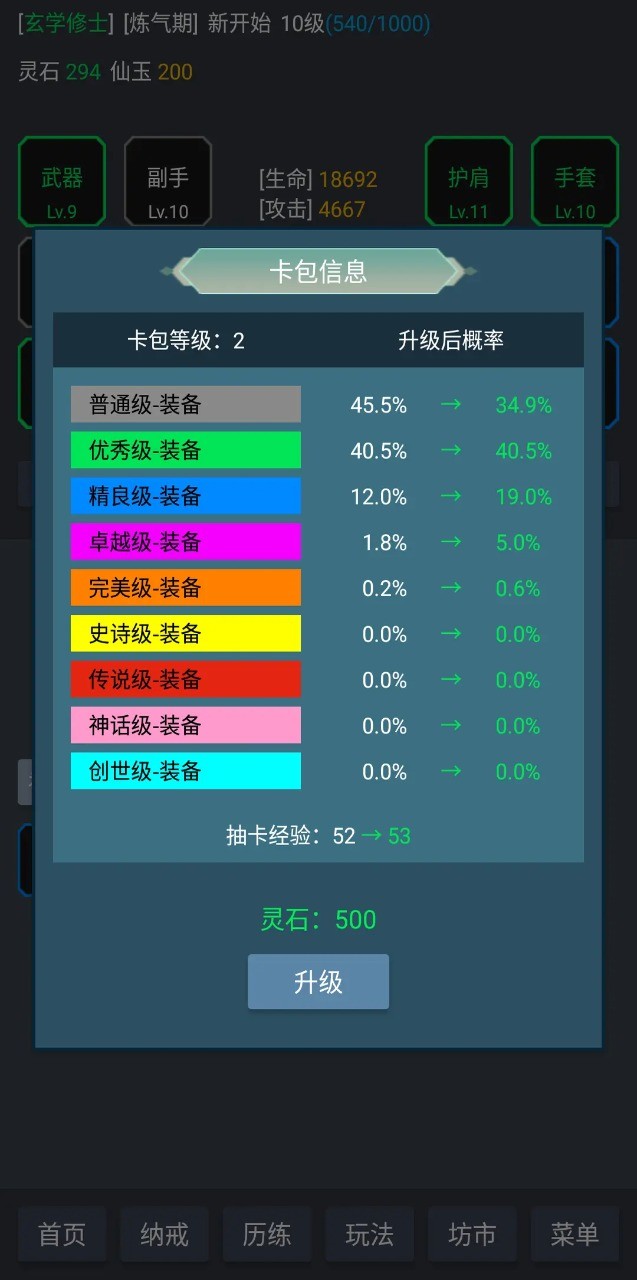
Task: Open the 纳戒 tab
Action: (x=164, y=1234)
